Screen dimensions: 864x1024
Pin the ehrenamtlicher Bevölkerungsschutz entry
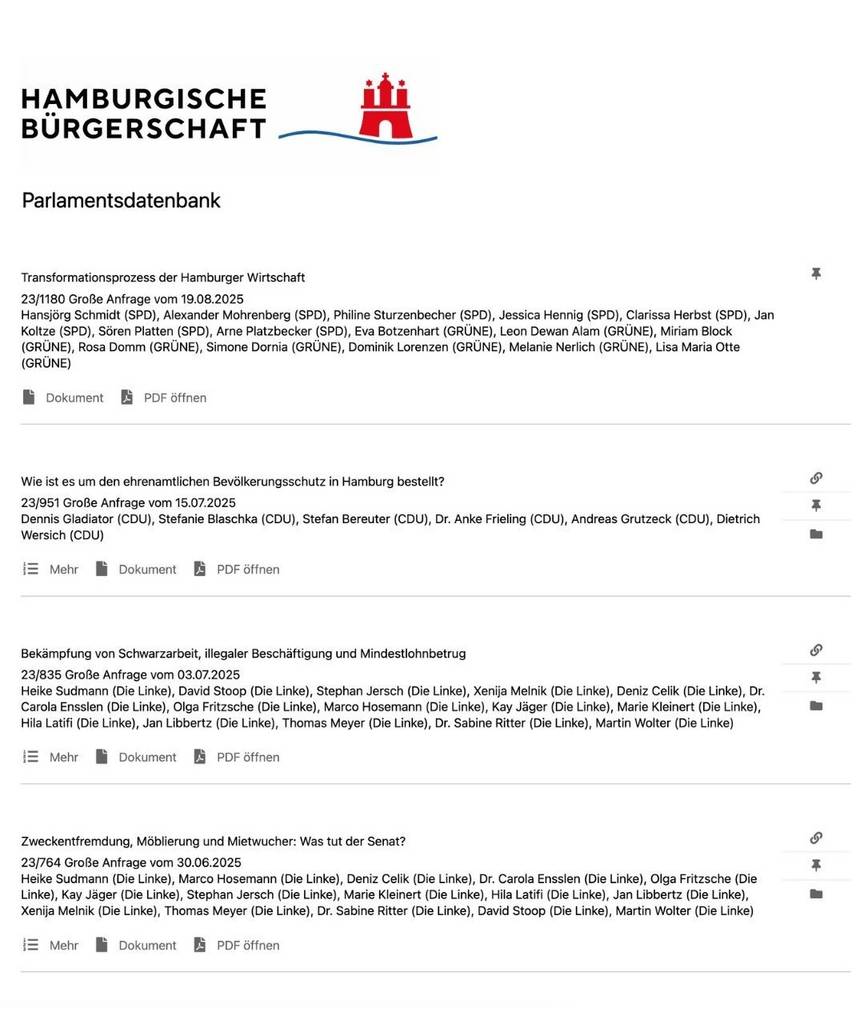816,506
